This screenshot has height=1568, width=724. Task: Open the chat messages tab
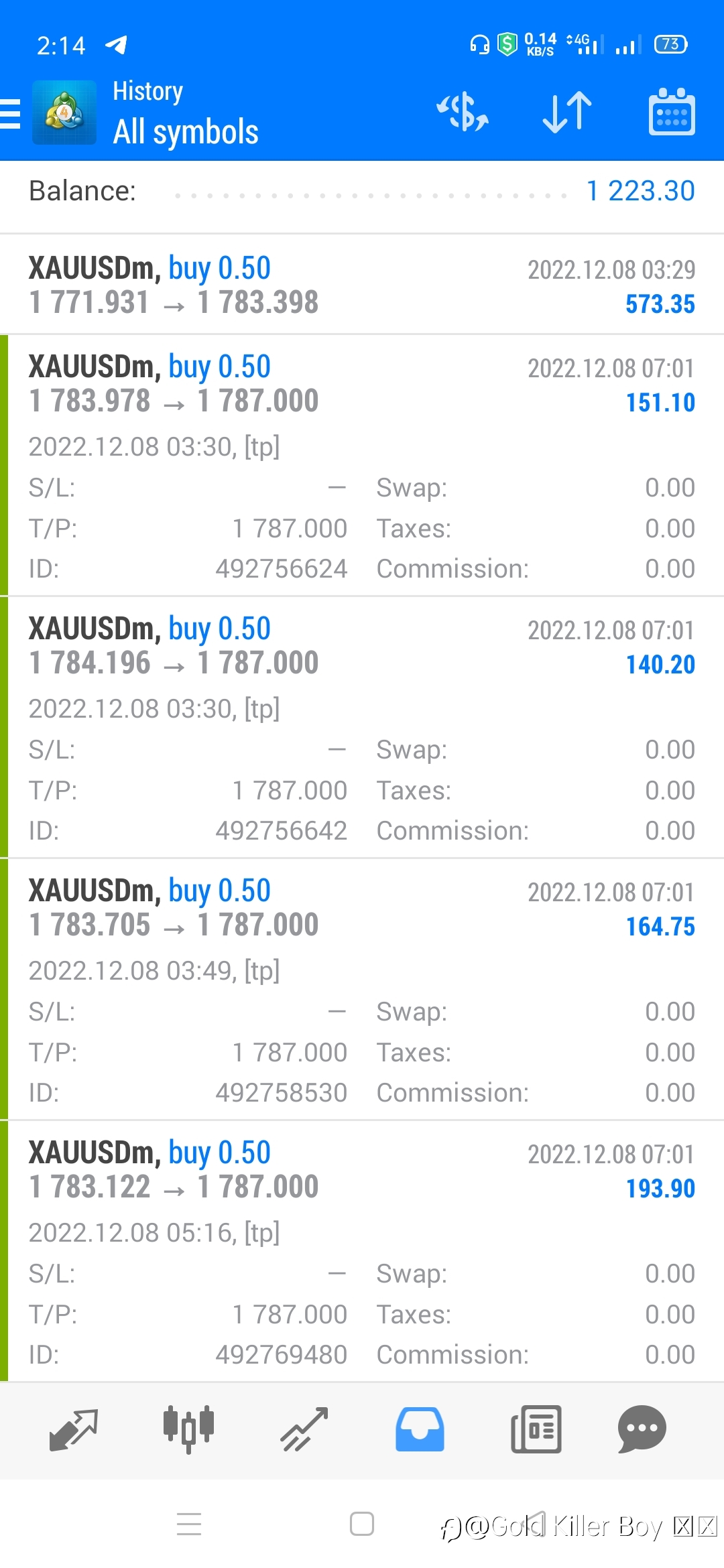(x=642, y=1429)
